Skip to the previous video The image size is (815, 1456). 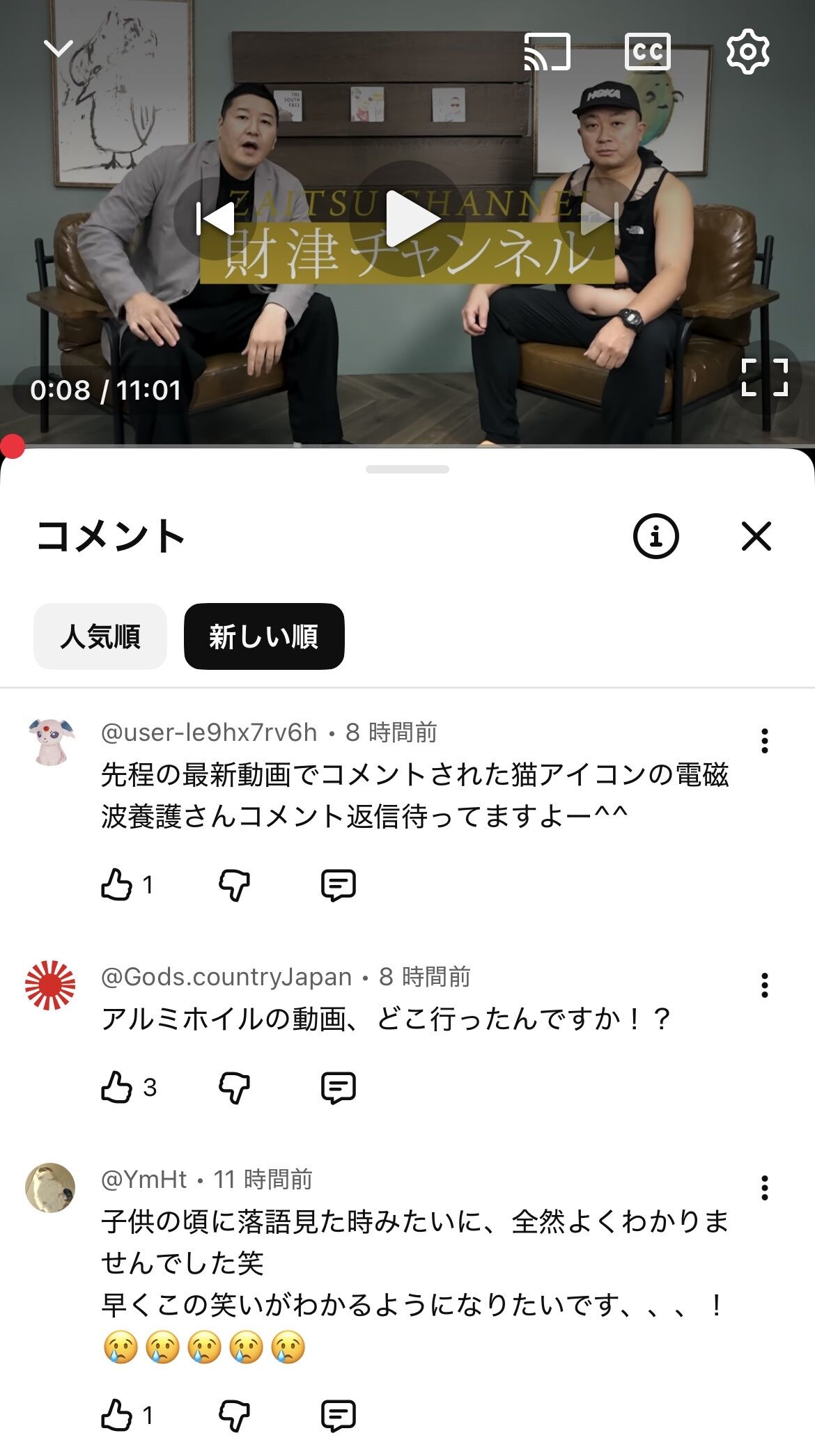pyautogui.click(x=216, y=219)
